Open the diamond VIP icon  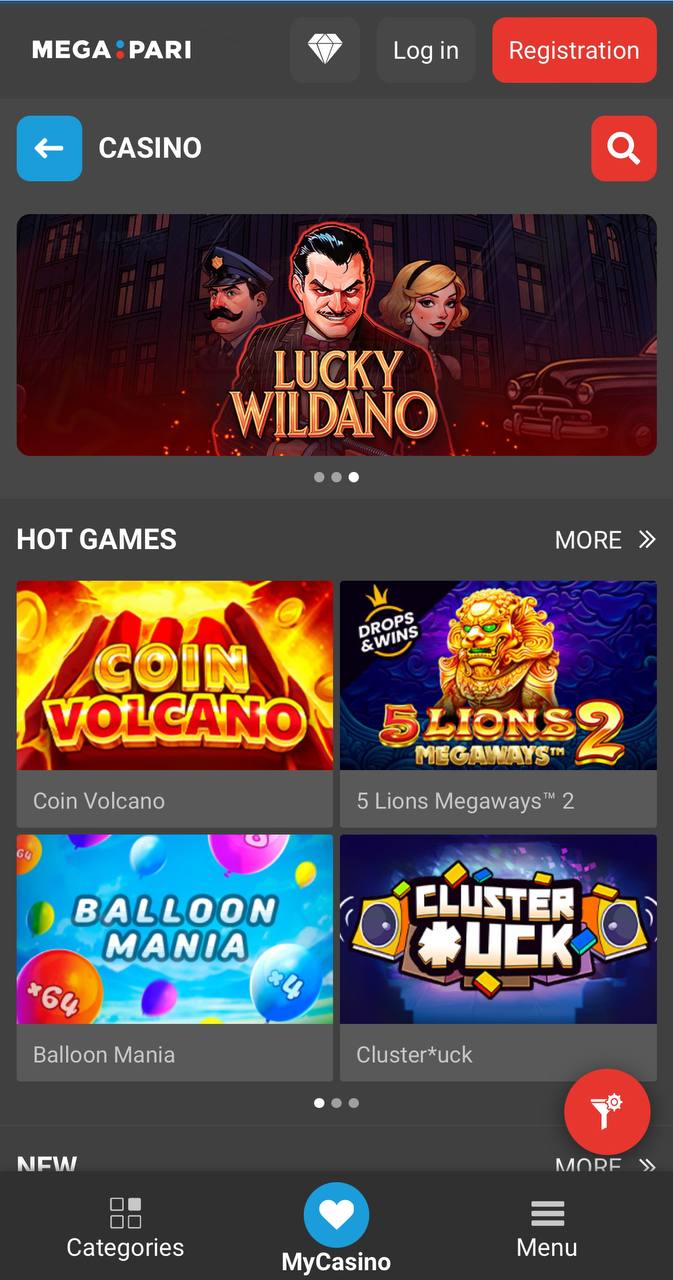(325, 50)
